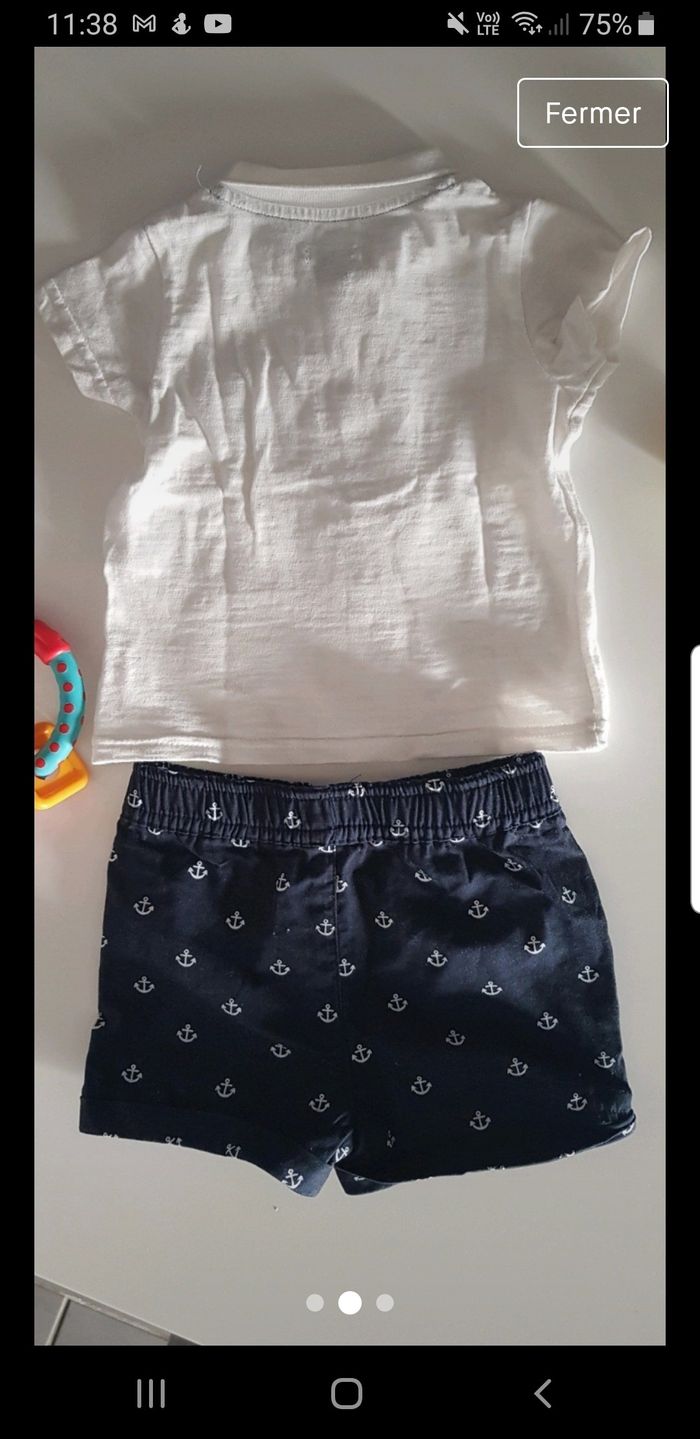Open recent apps from navigation bar
This screenshot has width=700, height=1439.
(151, 1393)
